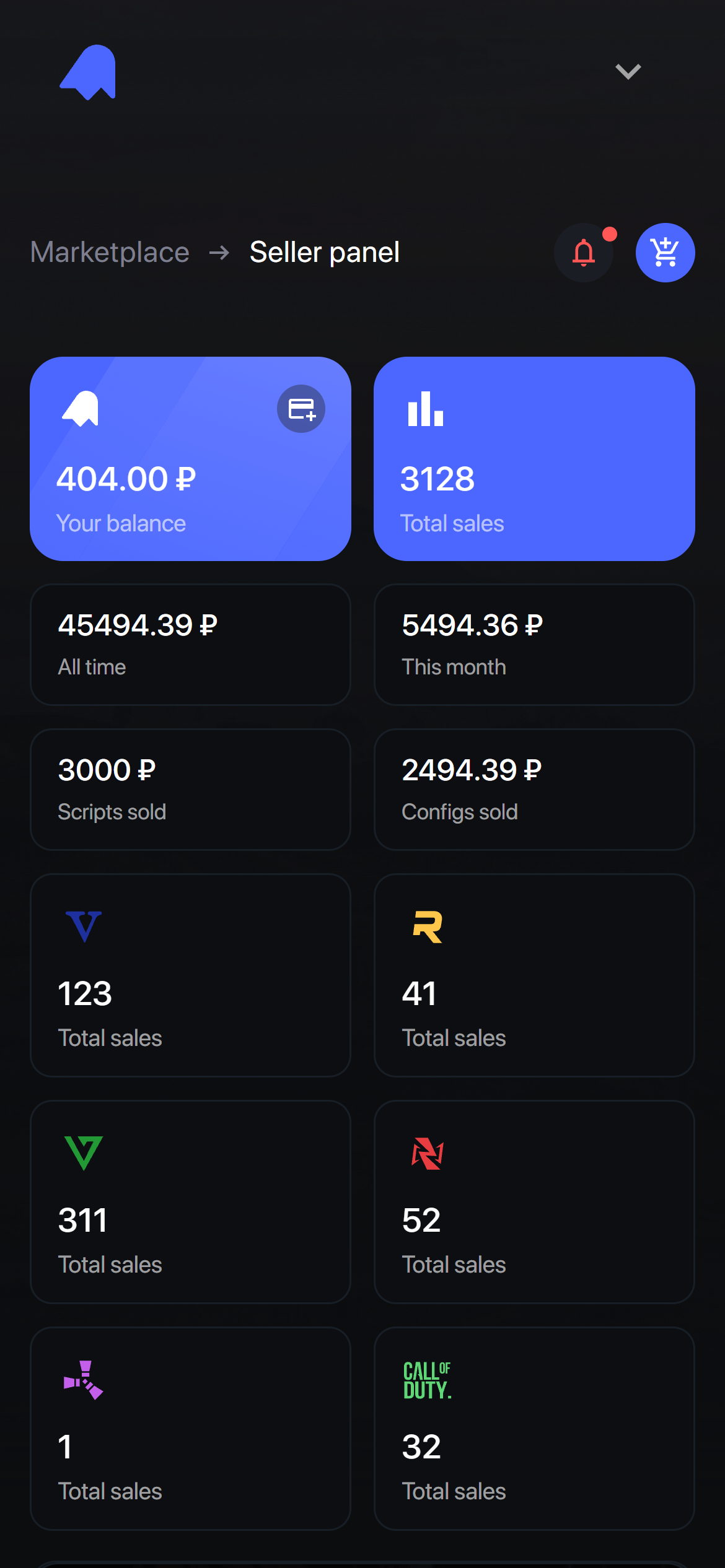This screenshot has height=1568, width=725.
Task: Click the red notification dot indicator
Action: click(x=609, y=233)
